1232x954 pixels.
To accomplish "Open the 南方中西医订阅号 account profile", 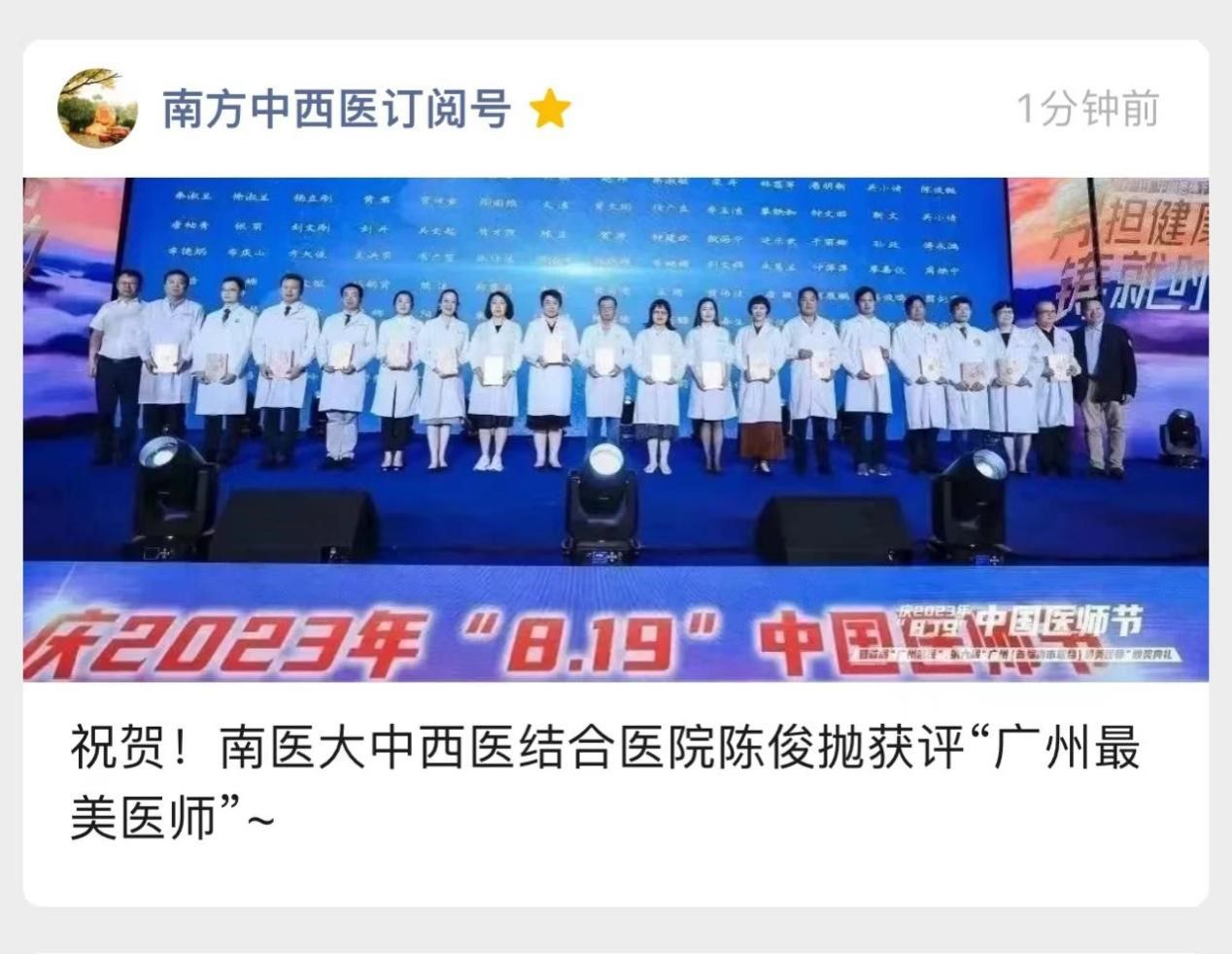I will pyautogui.click(x=335, y=109).
